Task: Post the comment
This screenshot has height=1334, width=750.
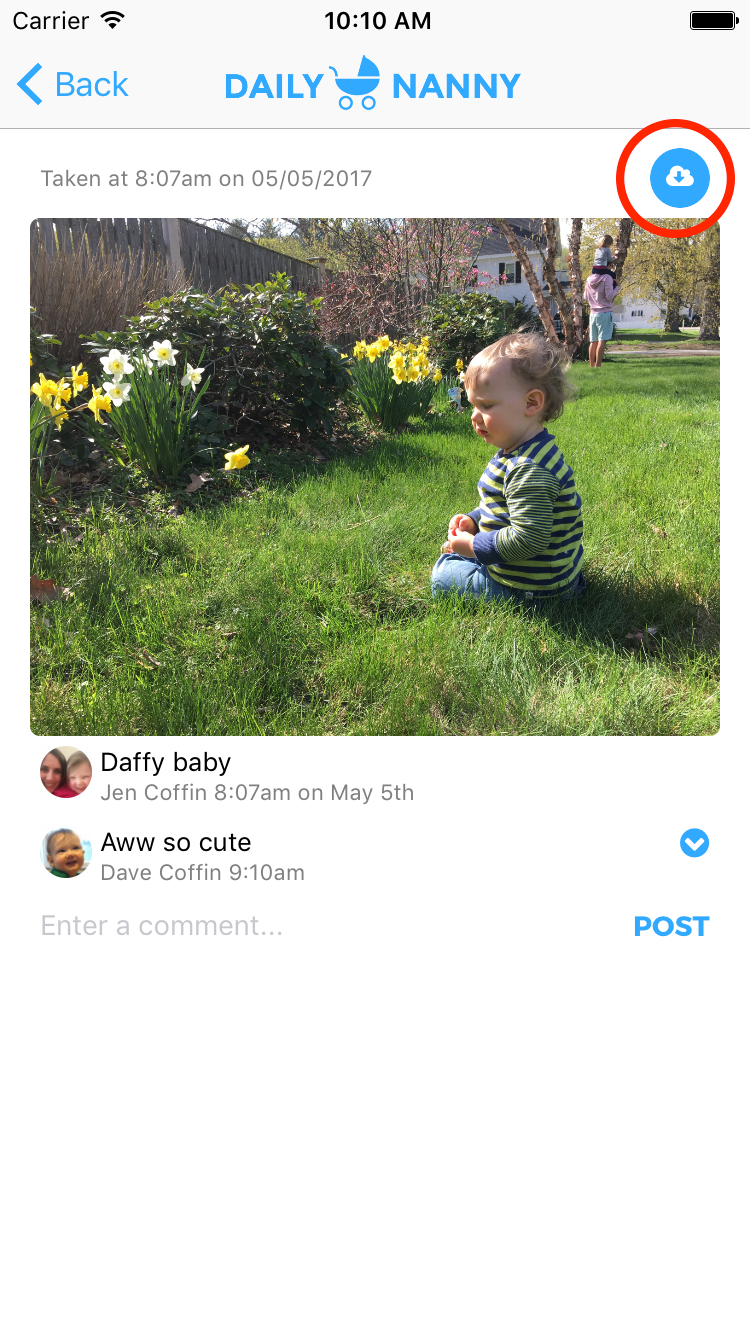Action: (x=671, y=926)
